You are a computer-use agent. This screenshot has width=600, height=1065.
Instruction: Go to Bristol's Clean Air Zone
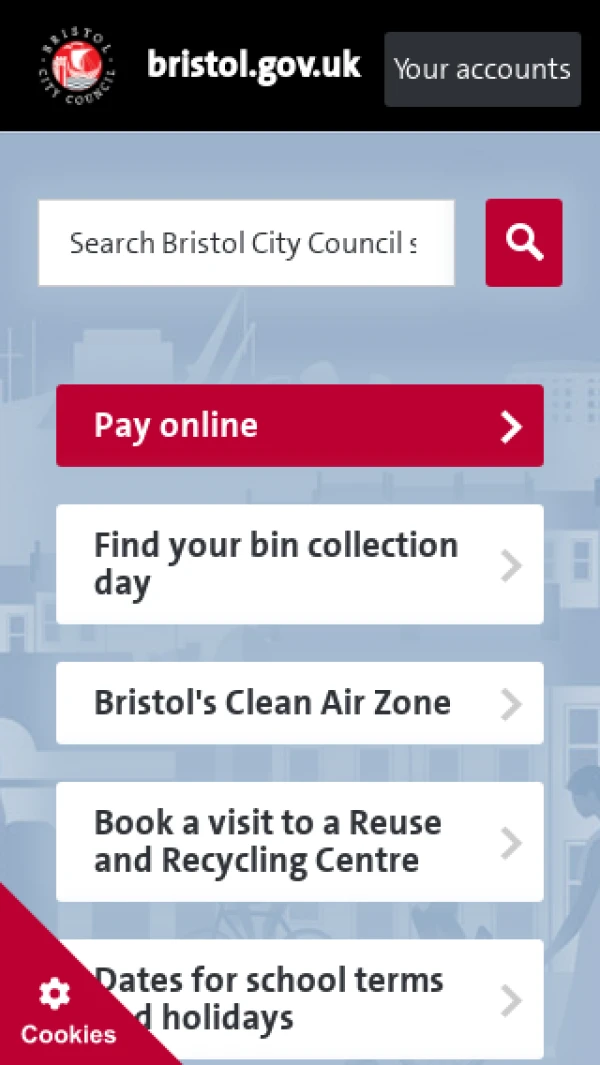coord(300,703)
